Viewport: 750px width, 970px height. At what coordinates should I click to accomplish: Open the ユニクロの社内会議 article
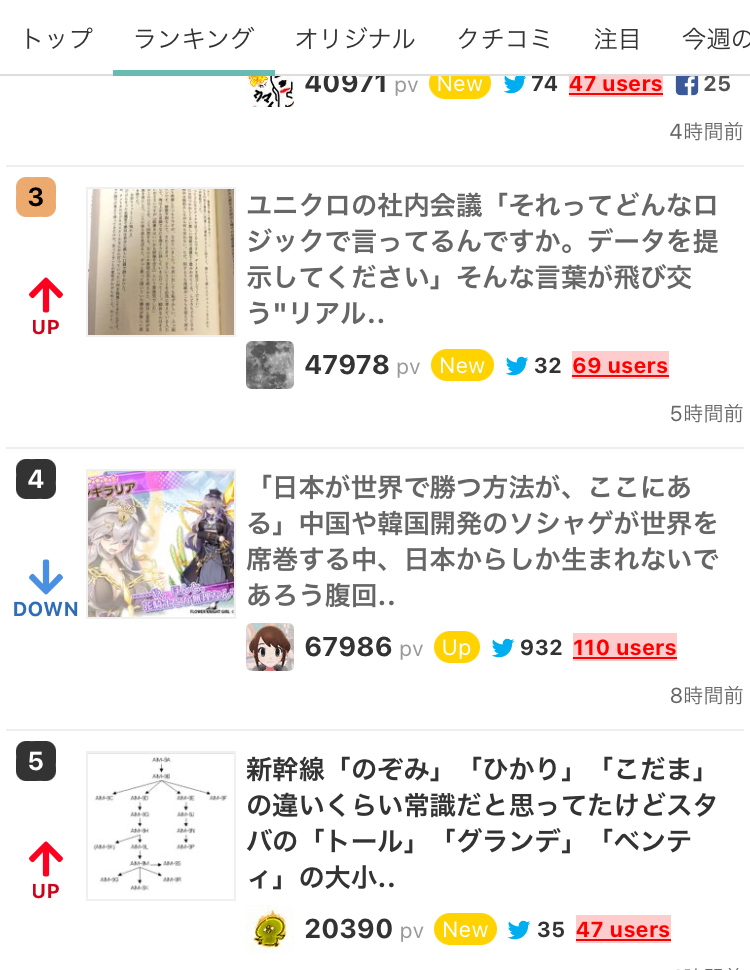[482, 259]
